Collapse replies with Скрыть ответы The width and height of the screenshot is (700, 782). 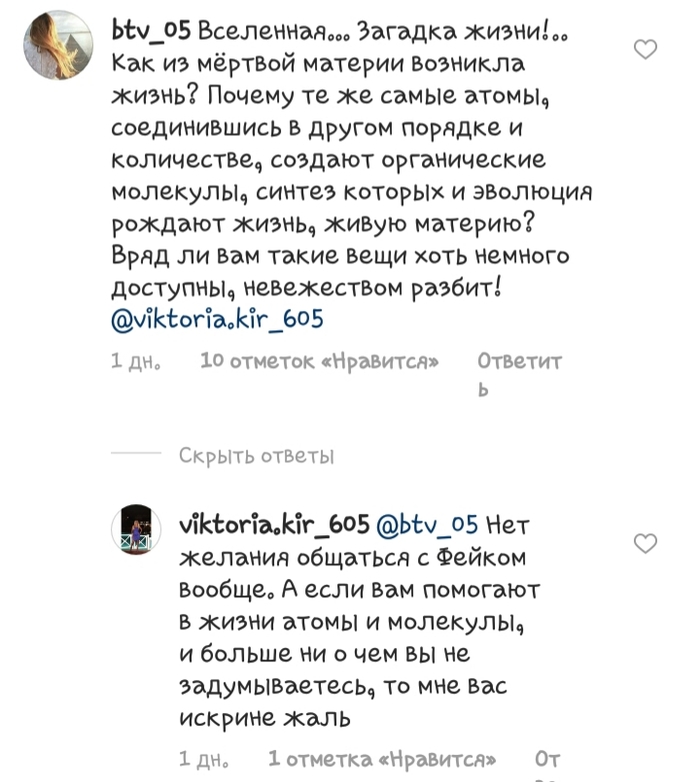[x=255, y=456]
